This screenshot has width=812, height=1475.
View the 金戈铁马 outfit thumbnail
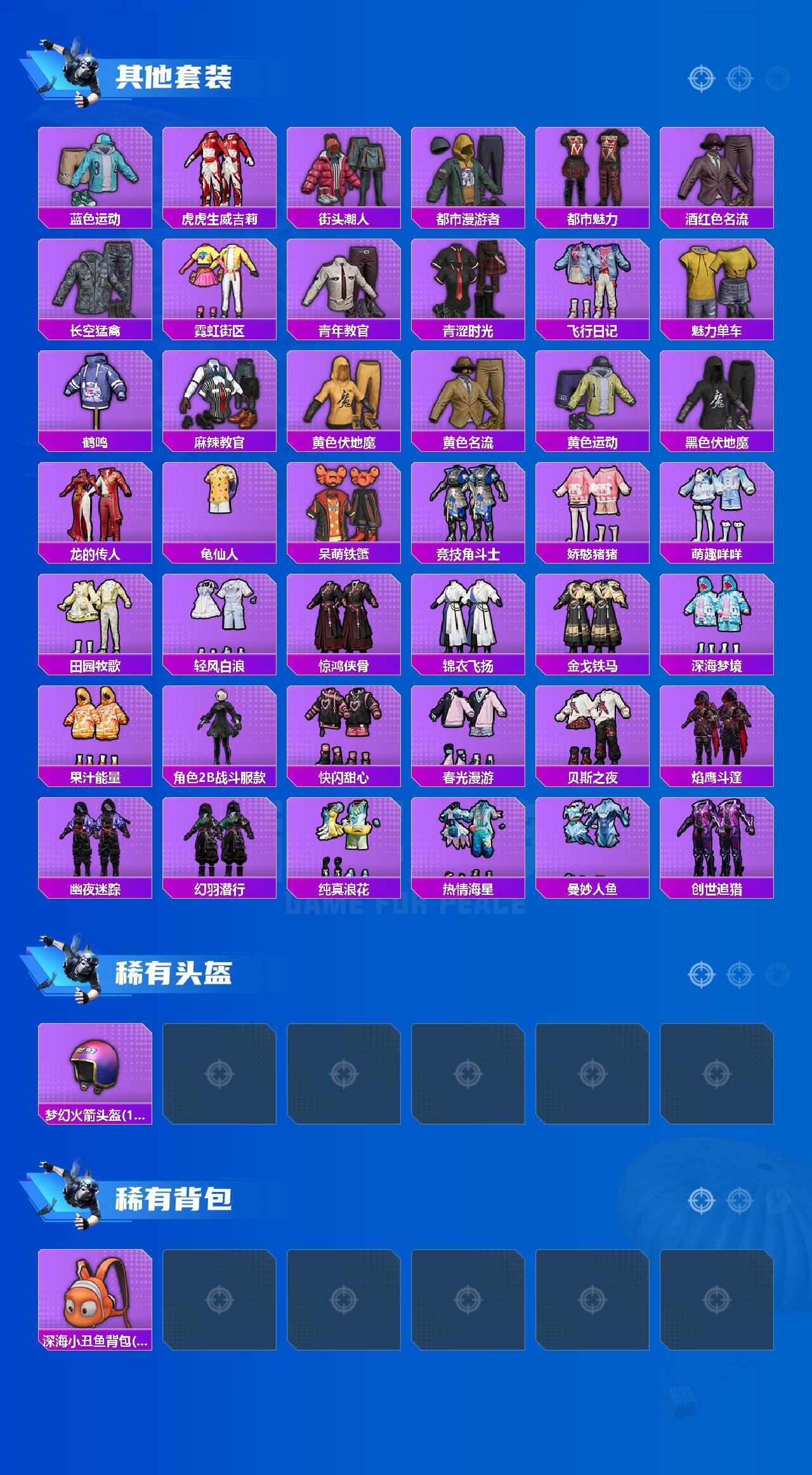(x=594, y=619)
